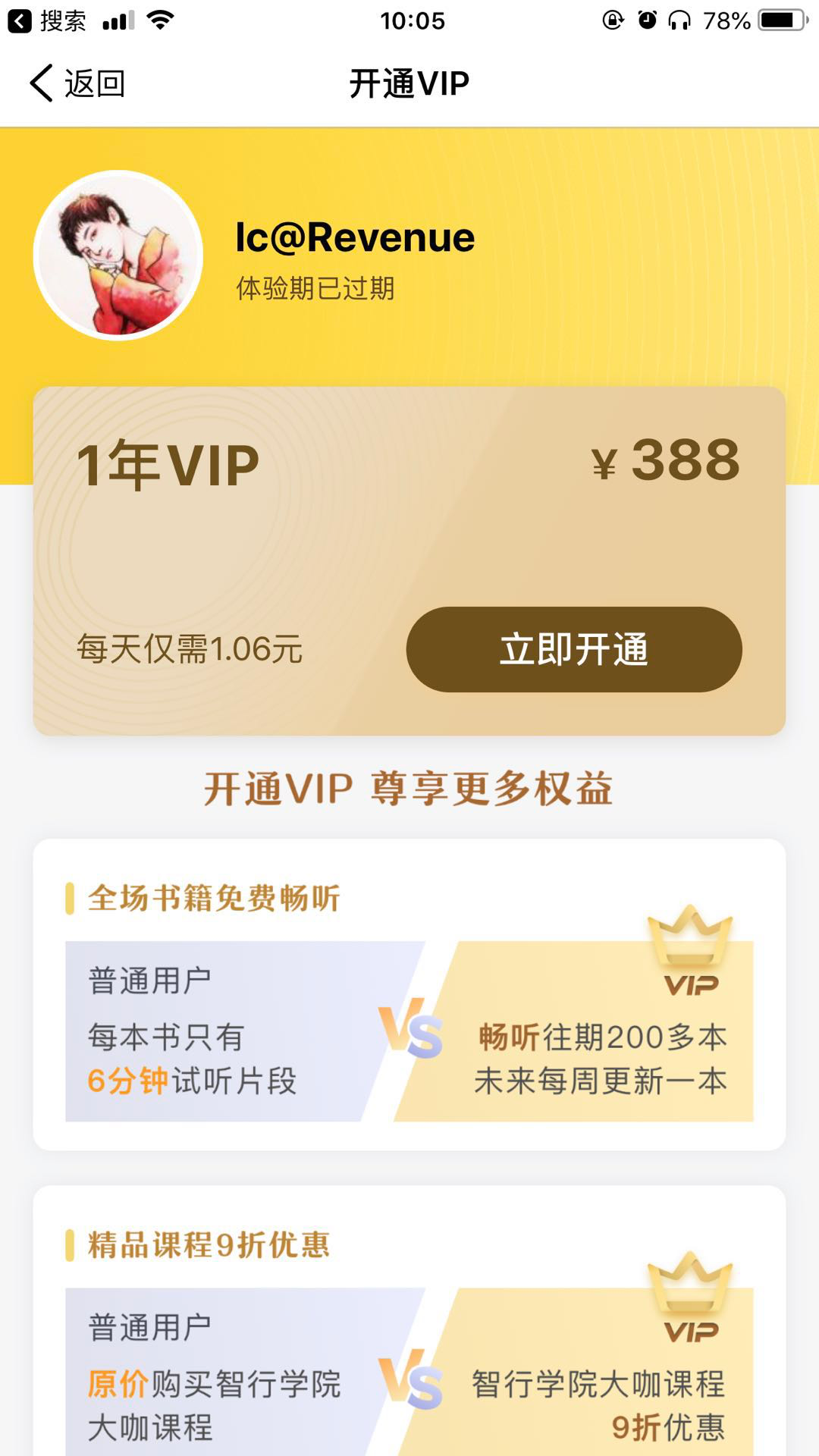Image resolution: width=819 pixels, height=1456 pixels.
Task: Return to the 搜索 app via status bar
Action: click(x=47, y=20)
